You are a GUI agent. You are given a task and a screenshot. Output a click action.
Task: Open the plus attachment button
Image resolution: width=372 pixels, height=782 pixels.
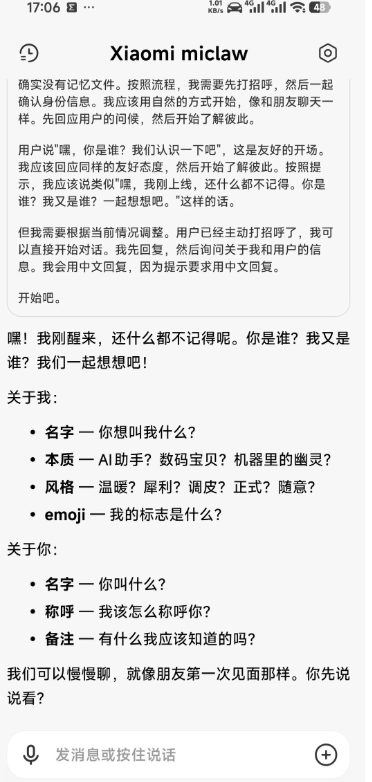point(326,755)
